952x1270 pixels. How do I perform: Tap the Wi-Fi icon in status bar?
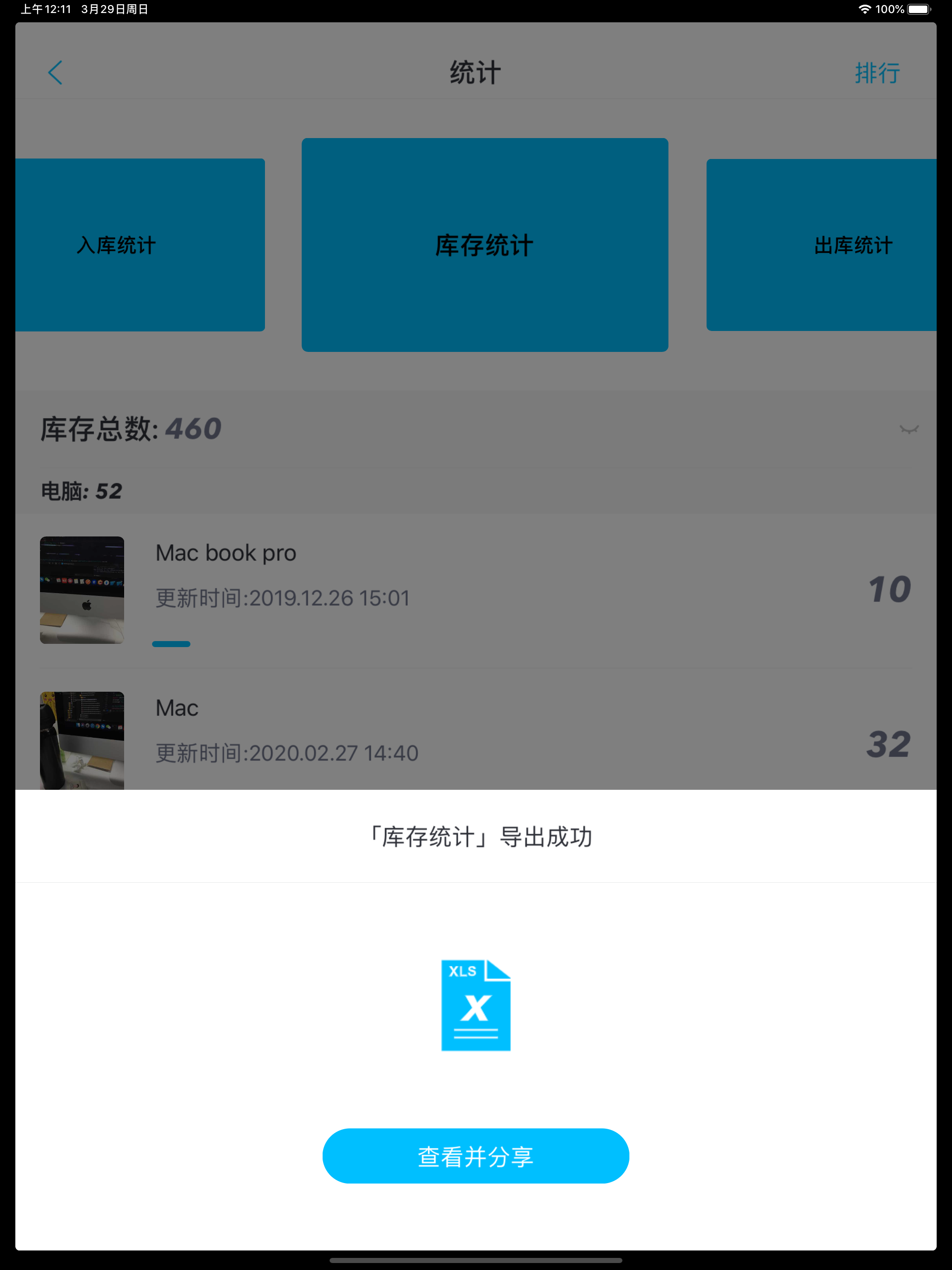coord(865,9)
